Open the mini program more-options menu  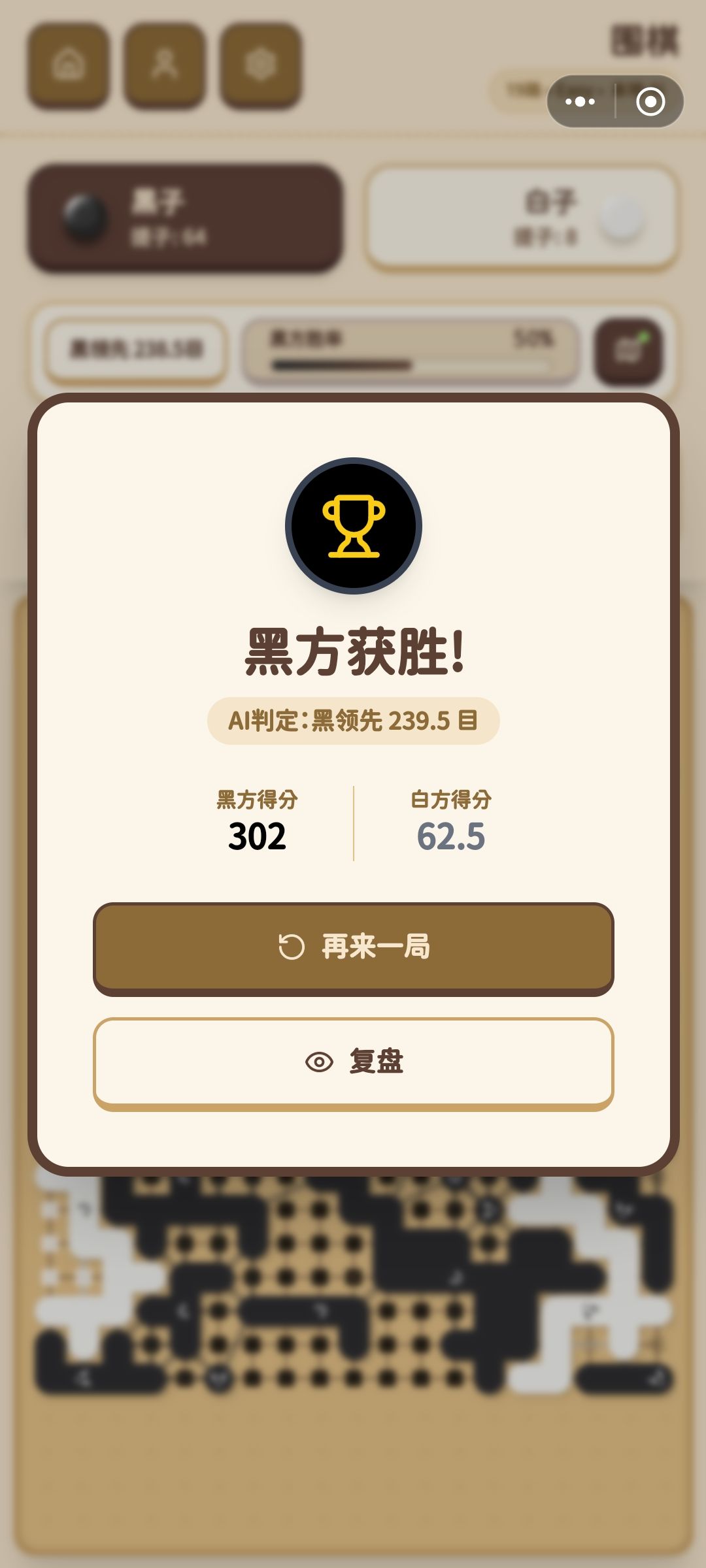(x=580, y=101)
